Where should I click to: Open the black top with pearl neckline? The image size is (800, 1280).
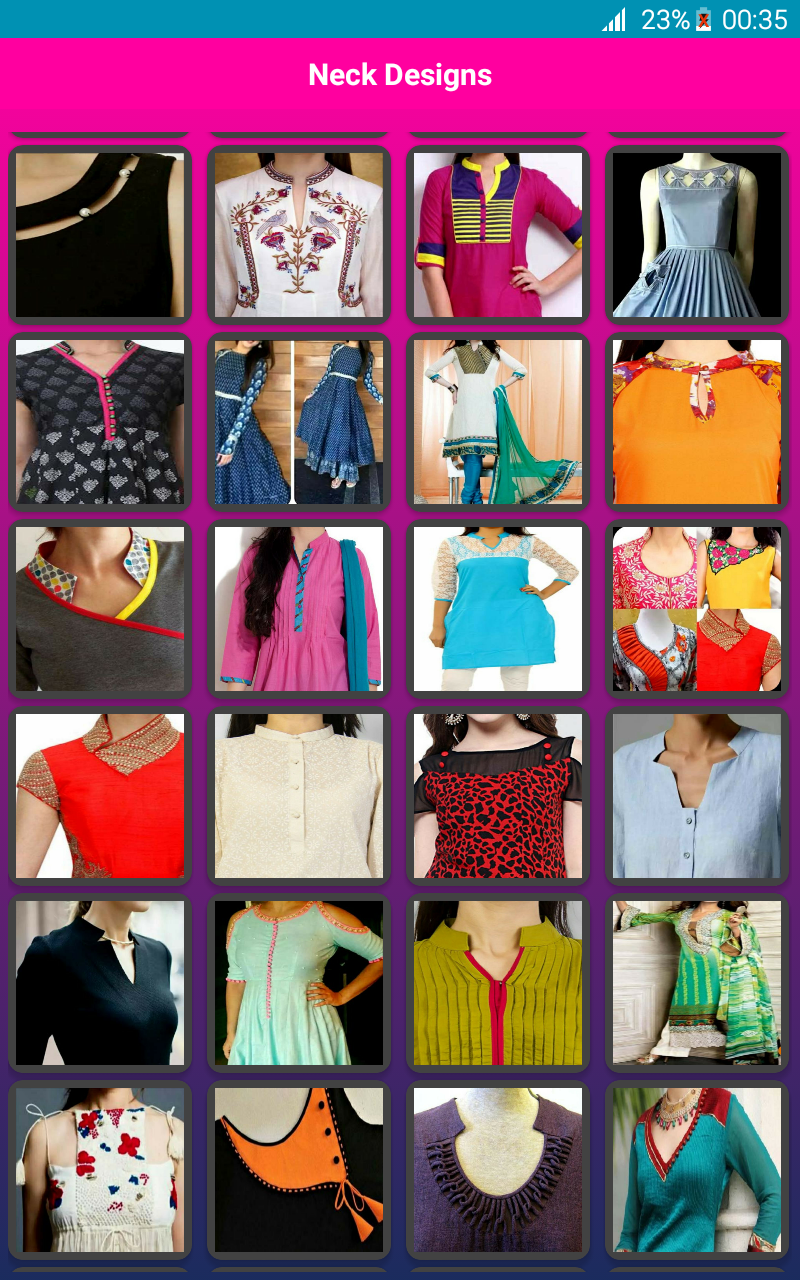(99, 235)
